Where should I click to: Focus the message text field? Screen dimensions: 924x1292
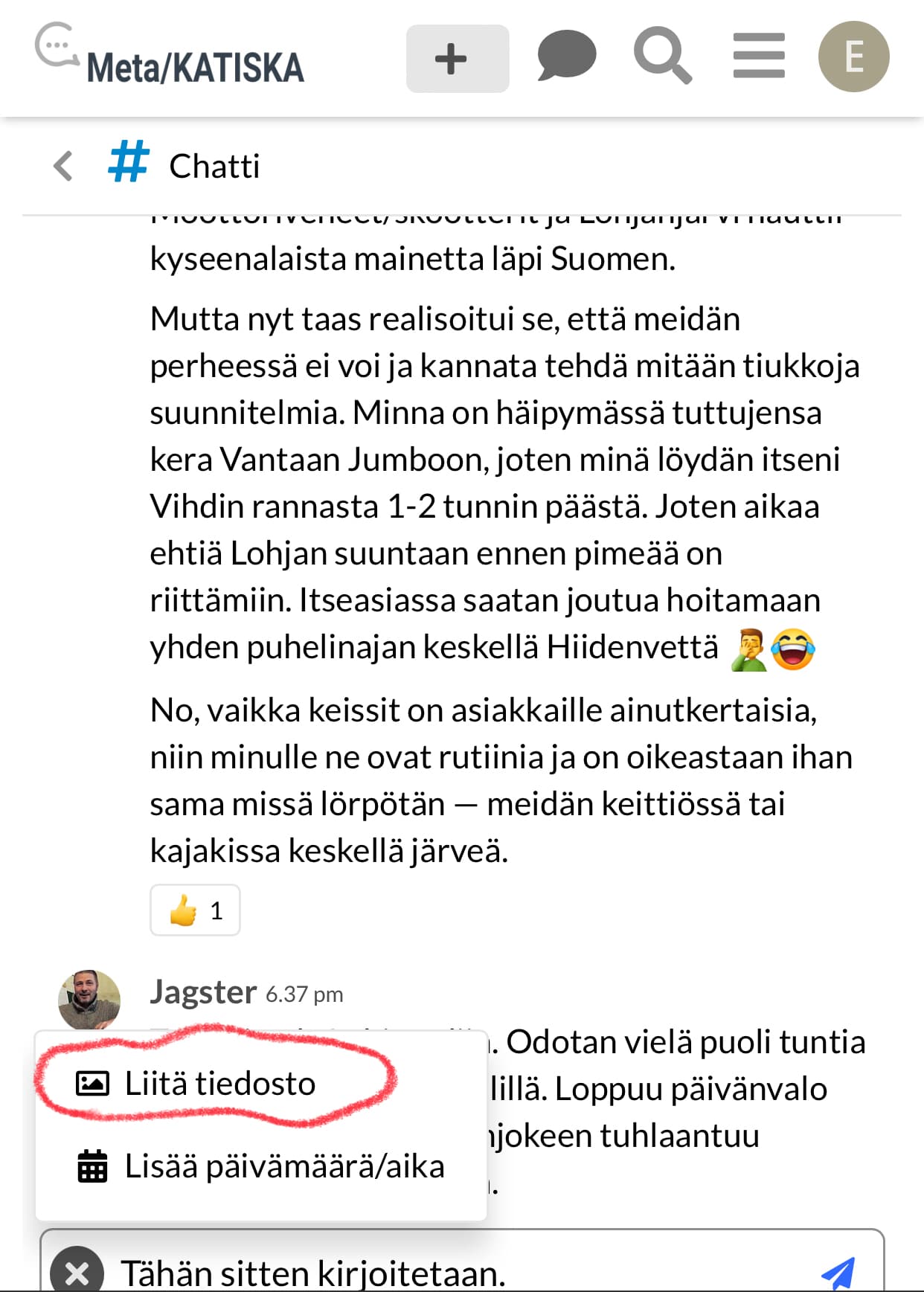pyautogui.click(x=446, y=1273)
